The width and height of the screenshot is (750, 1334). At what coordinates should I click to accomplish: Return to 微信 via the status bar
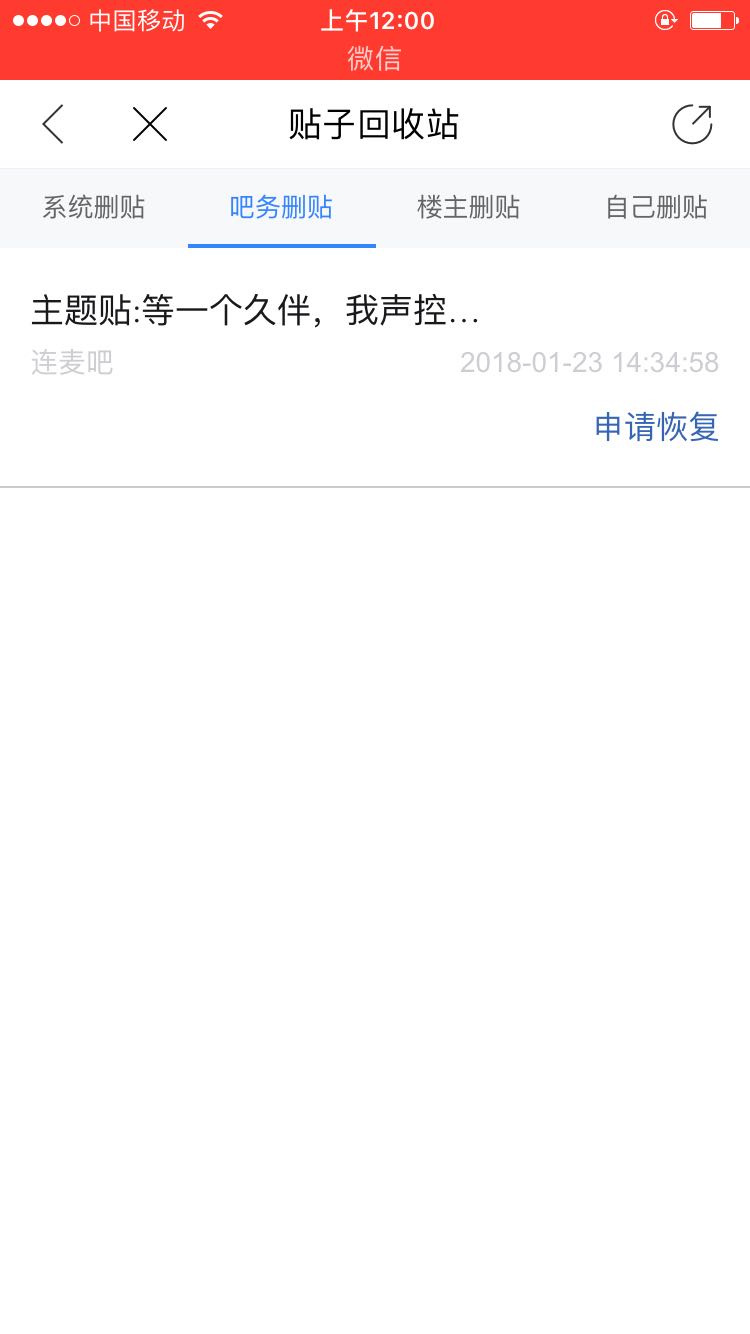pyautogui.click(x=374, y=58)
